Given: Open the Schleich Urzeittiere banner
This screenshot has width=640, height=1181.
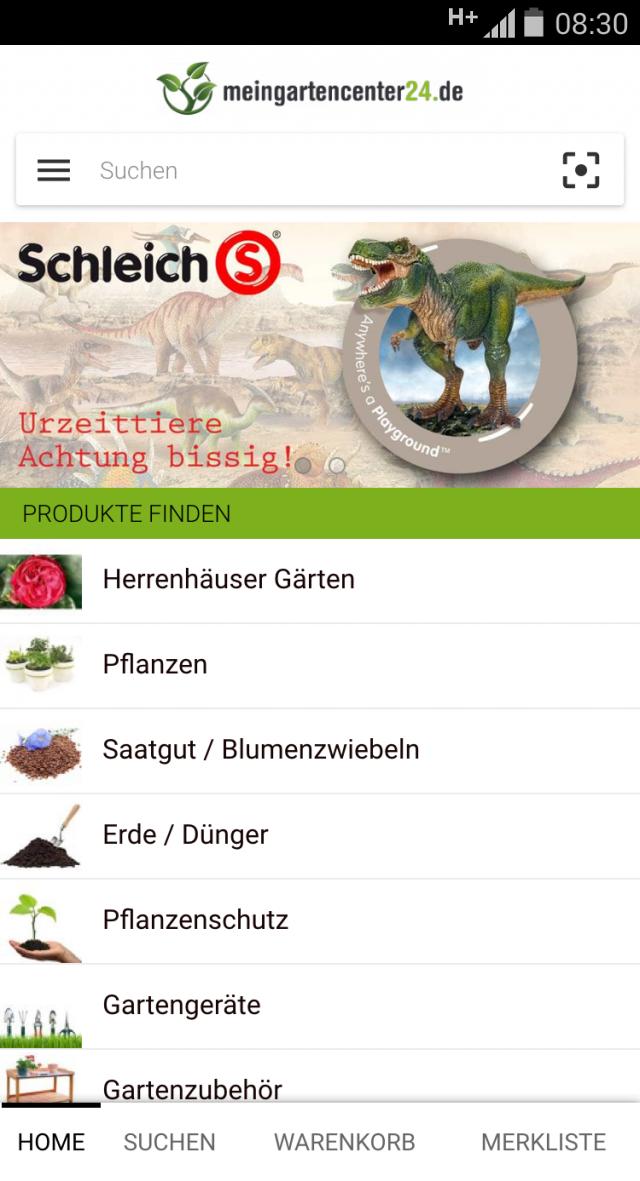Looking at the screenshot, I should click(320, 355).
